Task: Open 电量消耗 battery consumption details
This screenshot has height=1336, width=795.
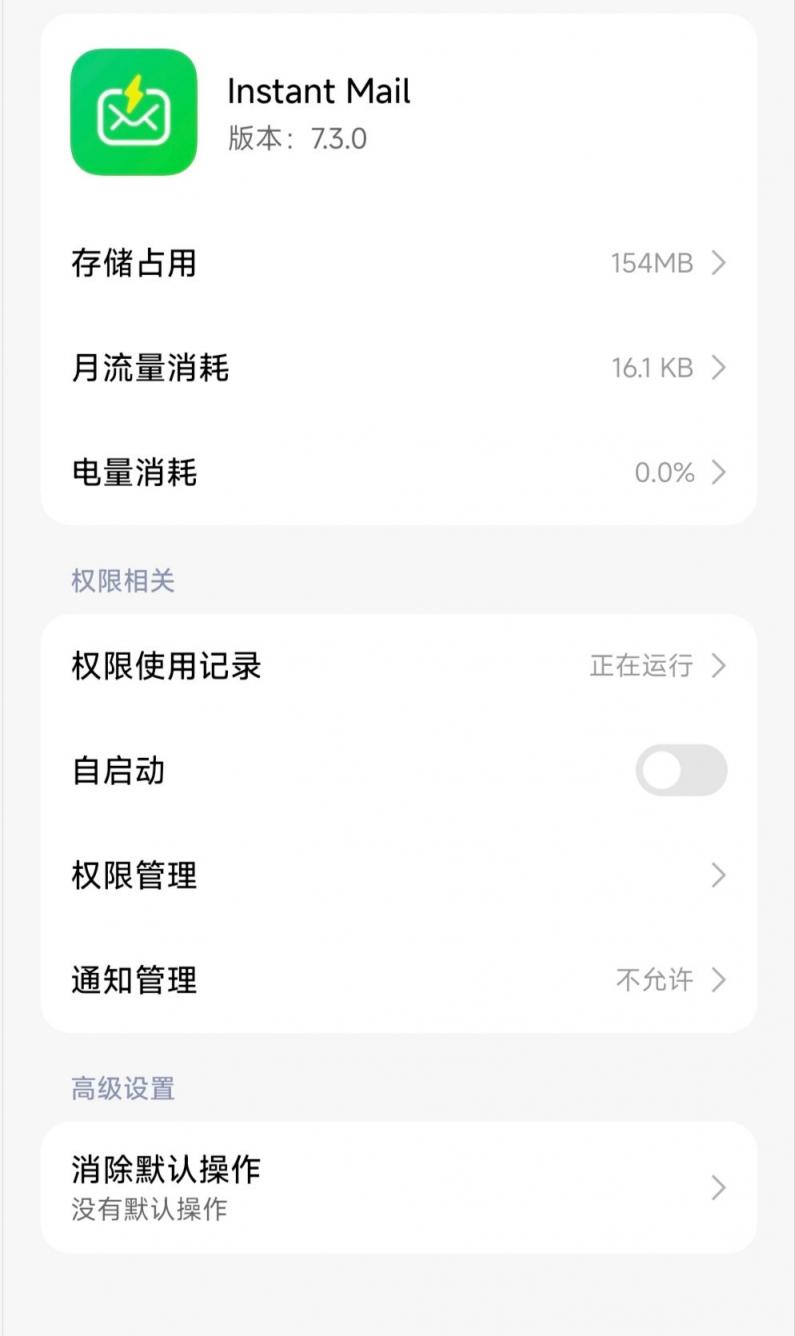Action: (x=398, y=472)
